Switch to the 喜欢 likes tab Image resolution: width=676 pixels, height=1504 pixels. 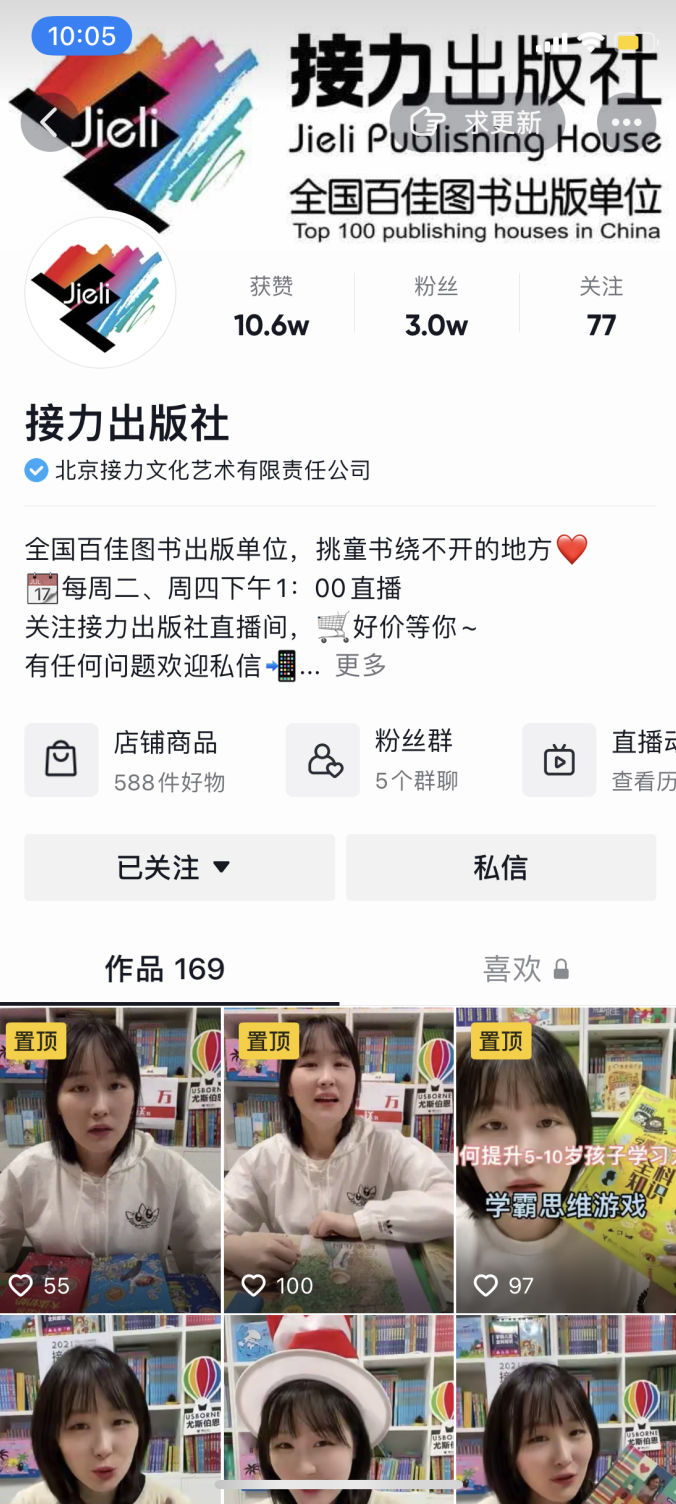[x=525, y=969]
